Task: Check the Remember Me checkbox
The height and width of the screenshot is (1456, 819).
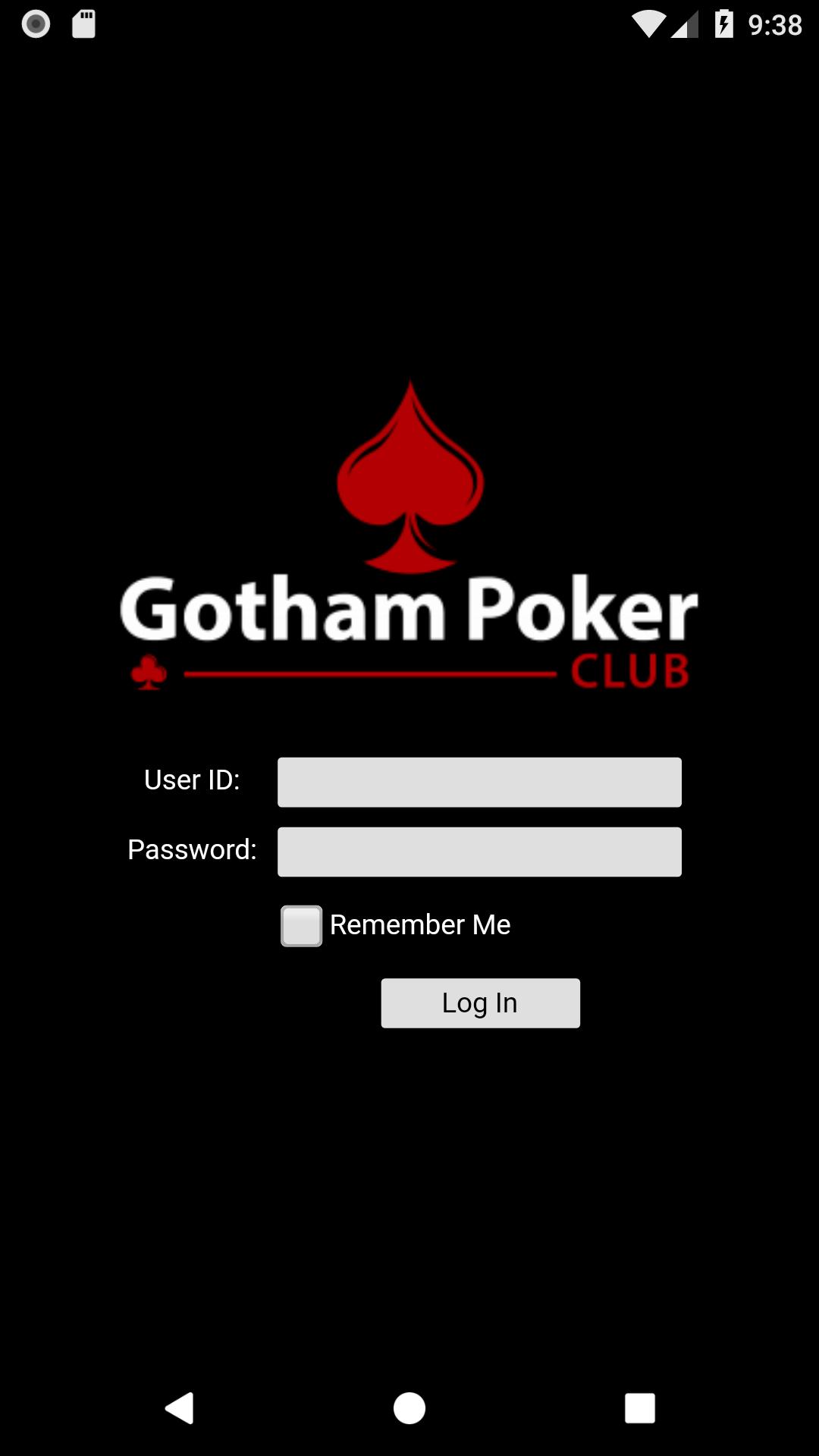Action: click(x=302, y=926)
